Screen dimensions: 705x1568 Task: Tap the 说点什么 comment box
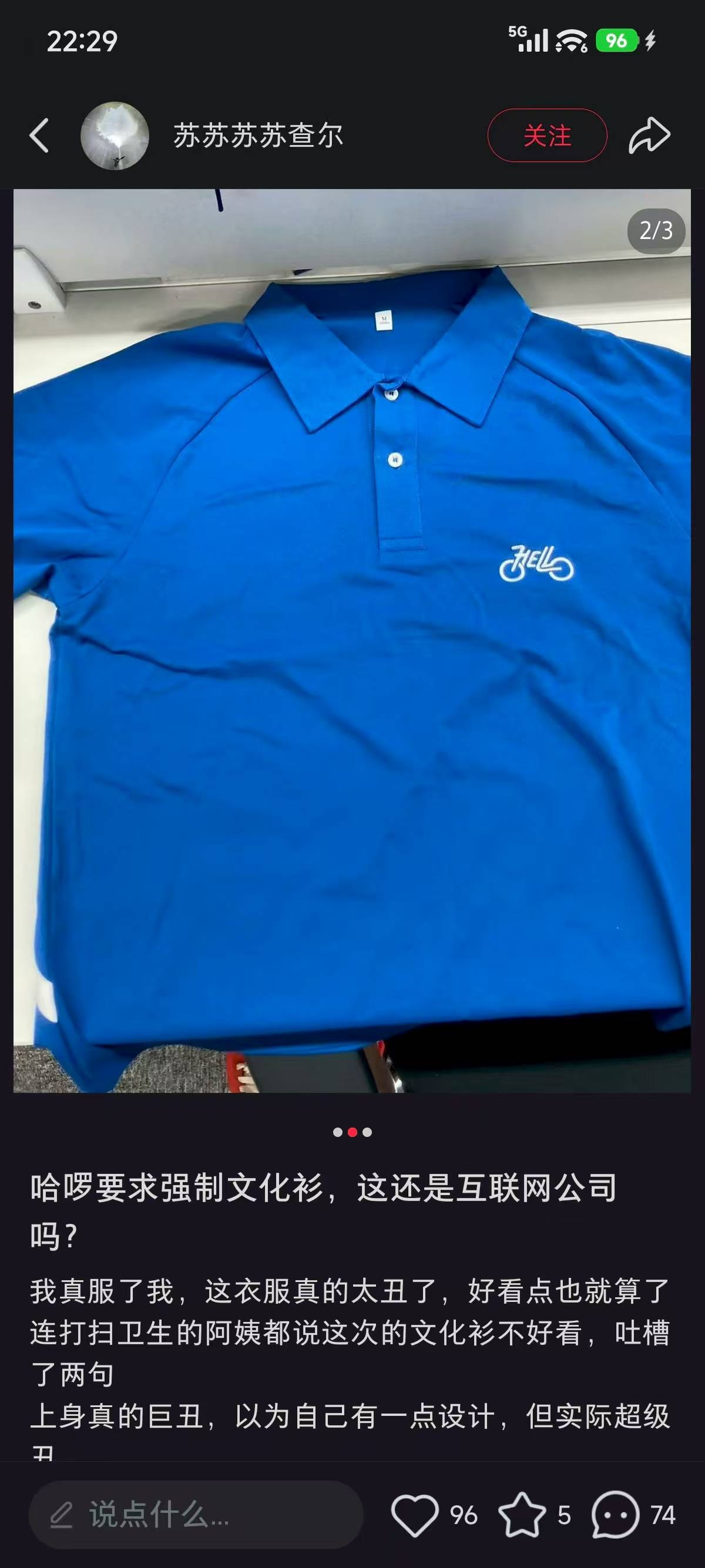196,1515
